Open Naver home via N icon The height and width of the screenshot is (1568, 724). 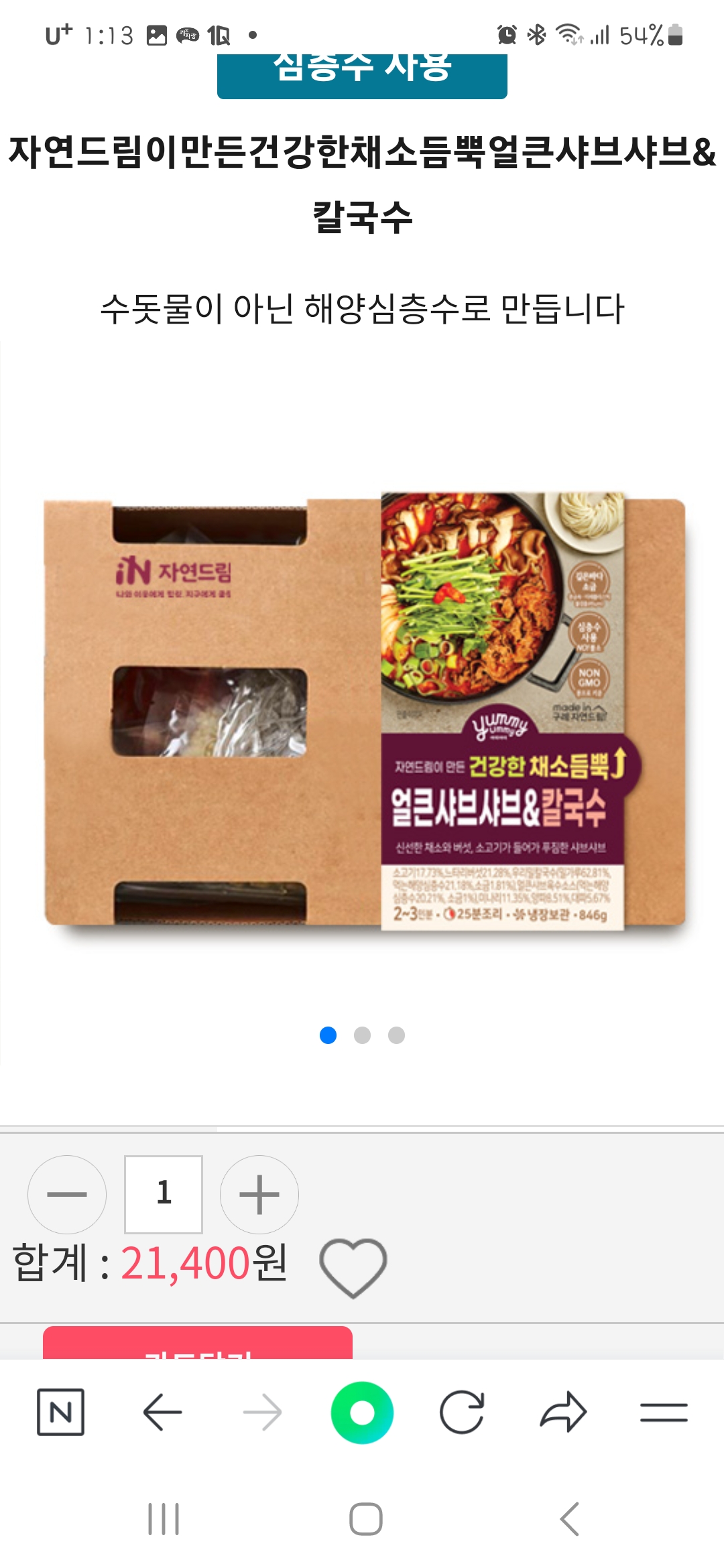tap(60, 1412)
